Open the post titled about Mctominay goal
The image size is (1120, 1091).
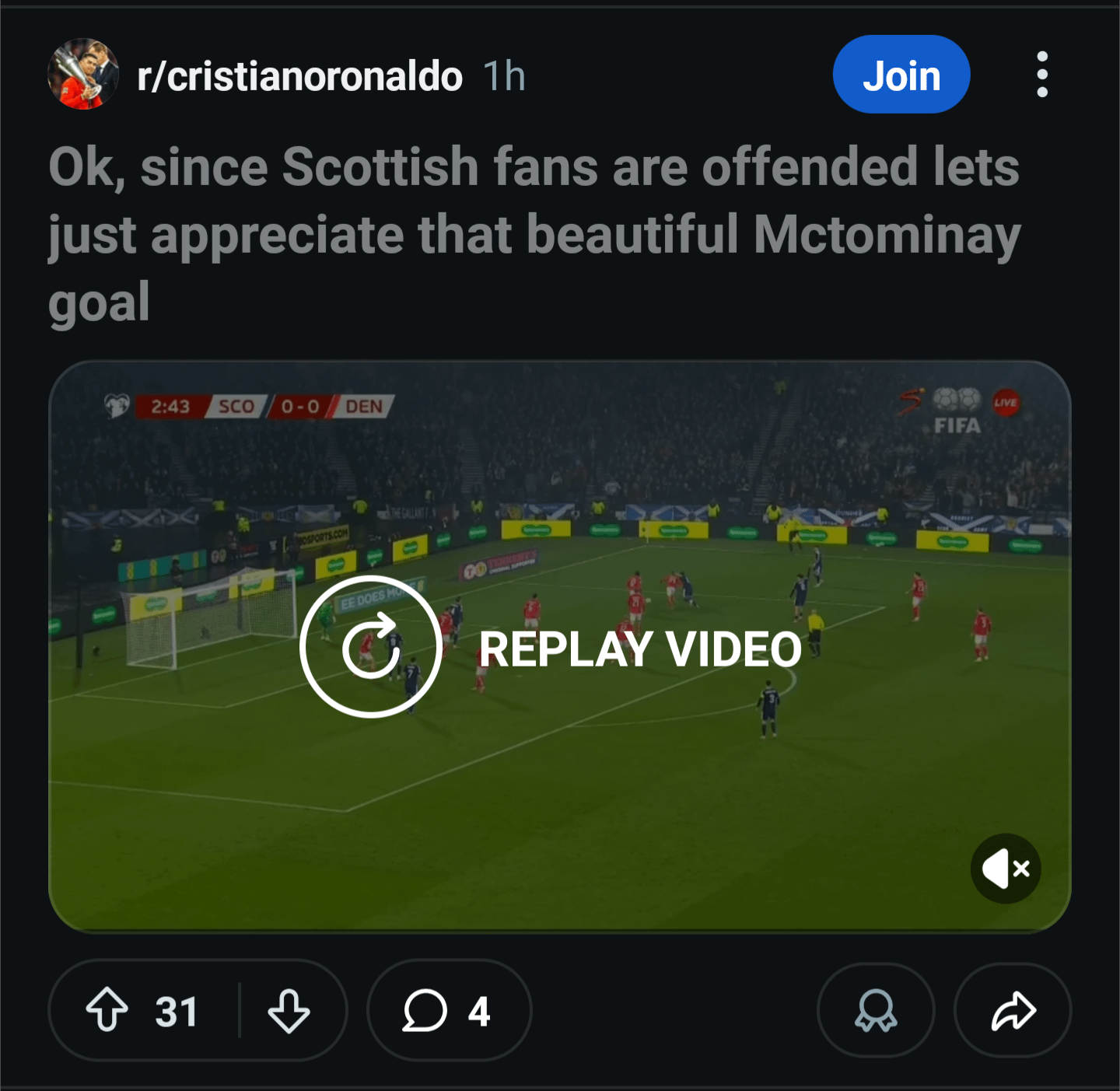[534, 233]
